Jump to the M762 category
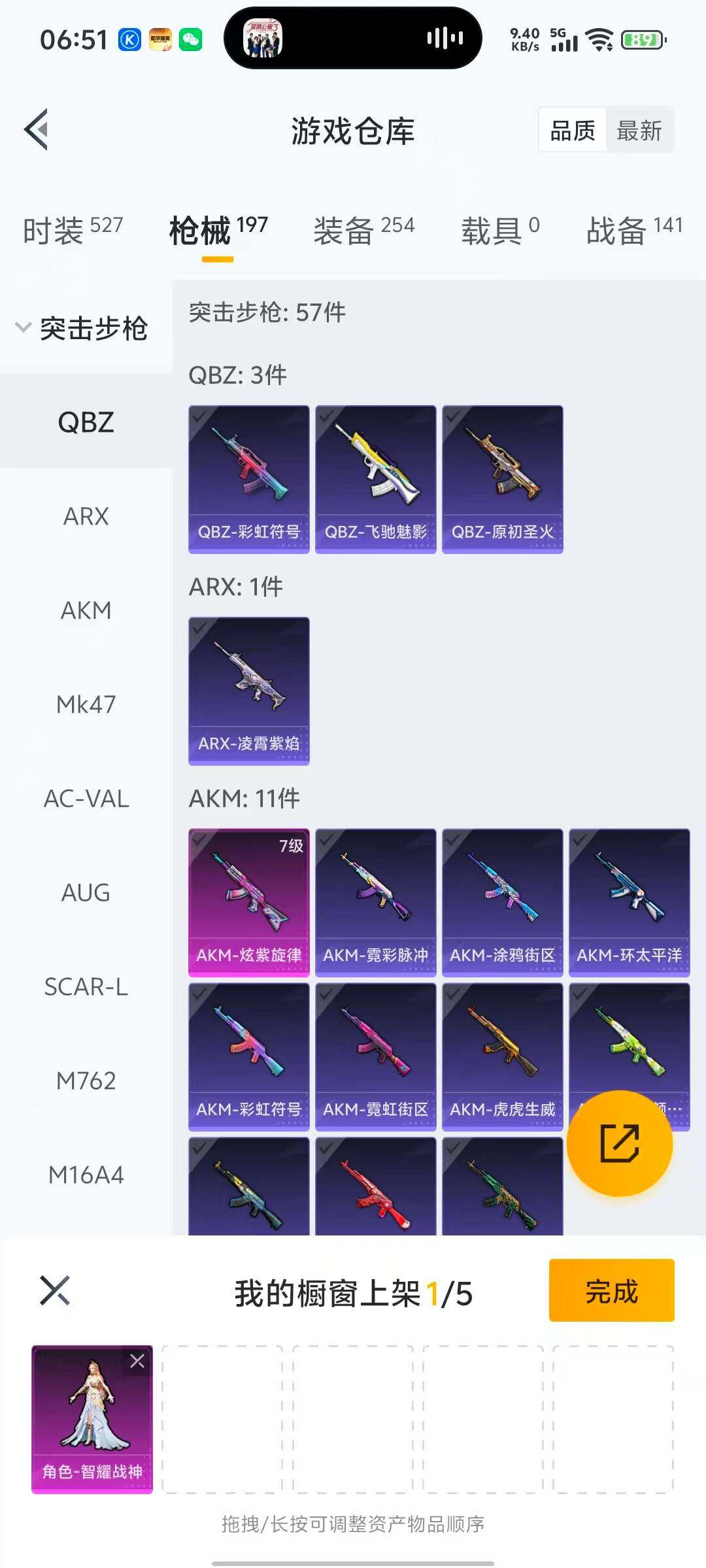The height and width of the screenshot is (1568, 706). 86,1081
